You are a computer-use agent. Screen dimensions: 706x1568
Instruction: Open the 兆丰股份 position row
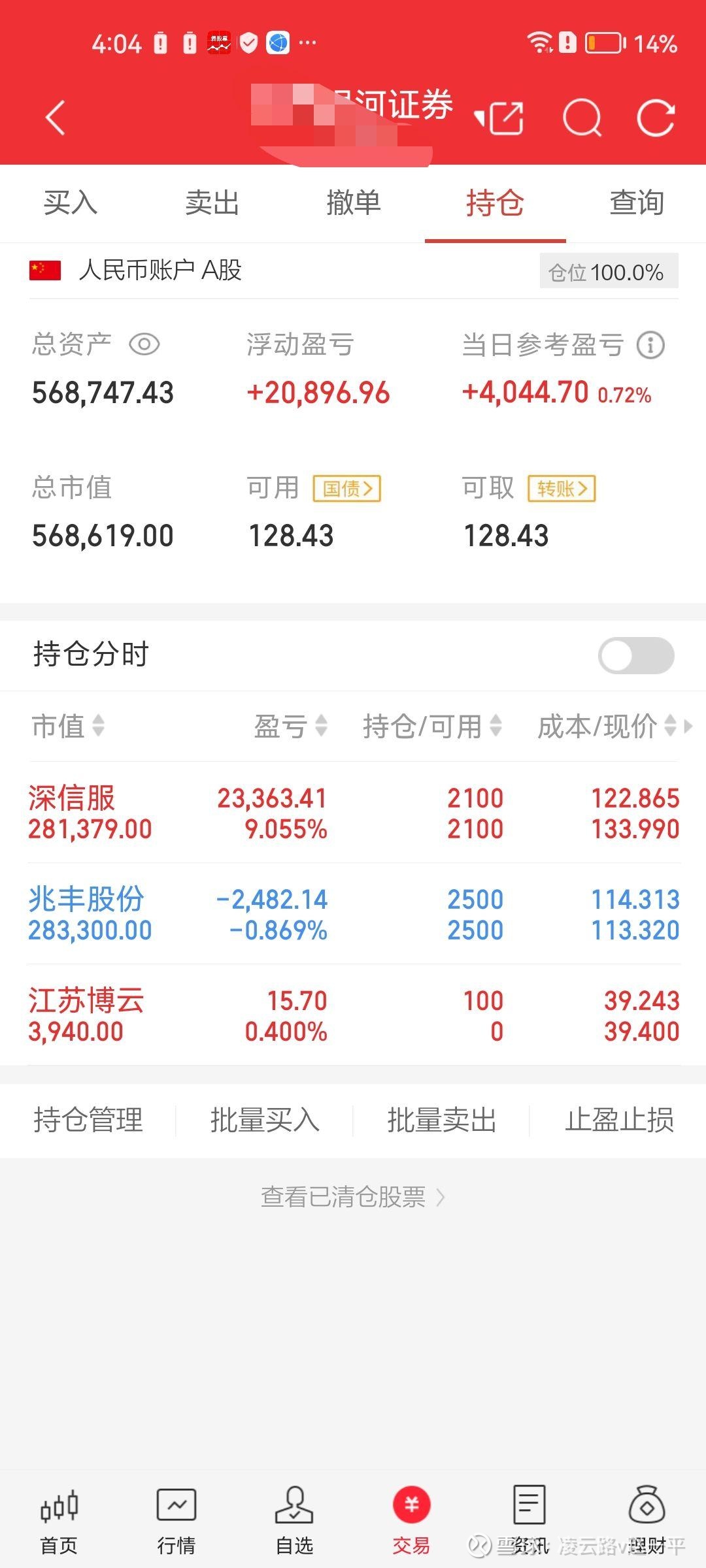(353, 914)
